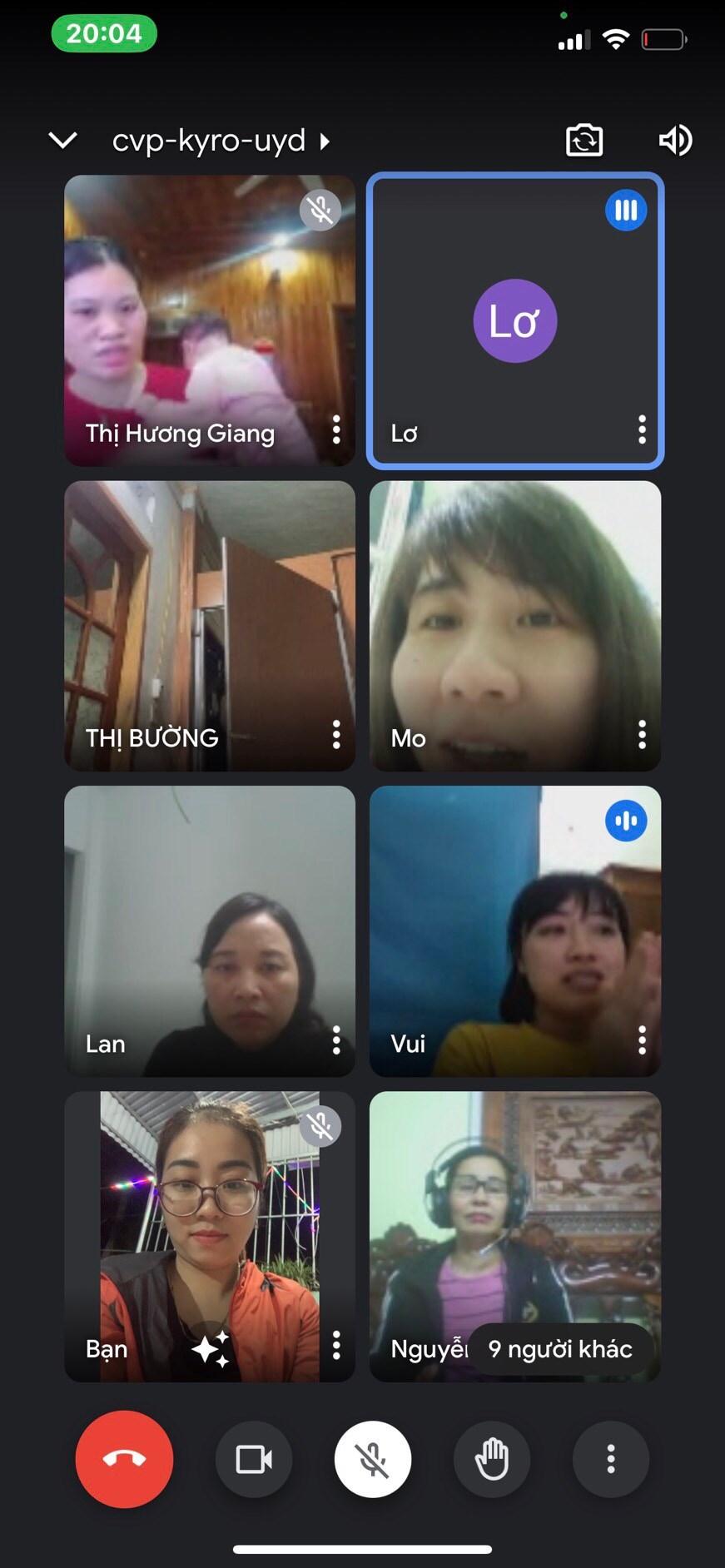Image resolution: width=725 pixels, height=1568 pixels.
Task: End the call with the red hang-up button
Action: pos(124,1459)
